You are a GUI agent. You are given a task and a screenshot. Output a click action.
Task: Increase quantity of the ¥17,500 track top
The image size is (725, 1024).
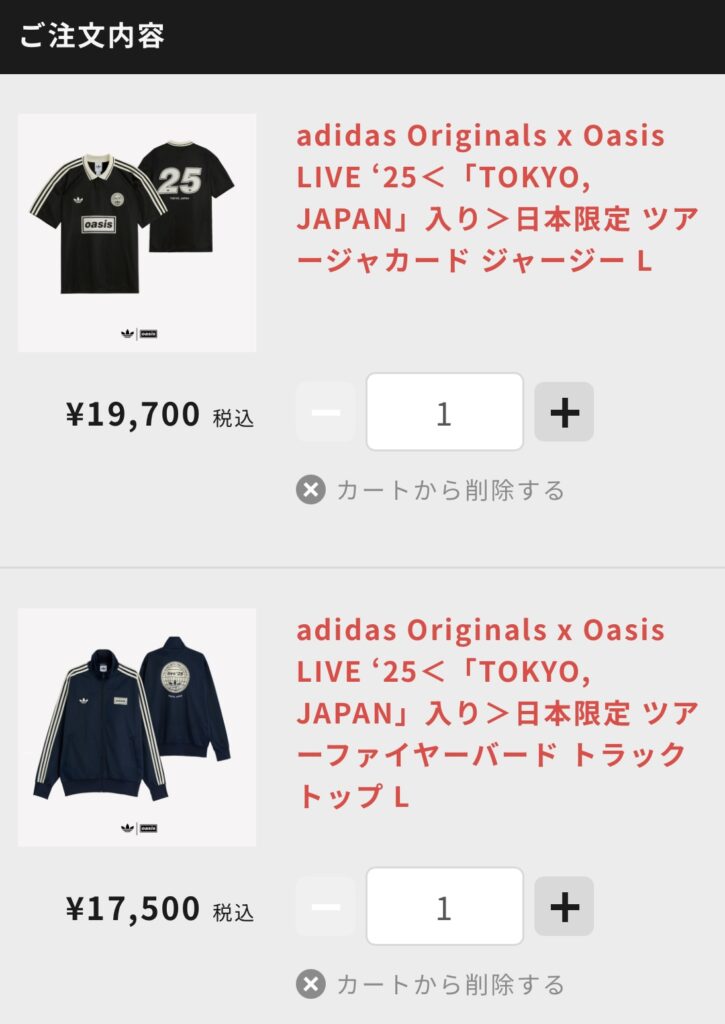pyautogui.click(x=564, y=906)
